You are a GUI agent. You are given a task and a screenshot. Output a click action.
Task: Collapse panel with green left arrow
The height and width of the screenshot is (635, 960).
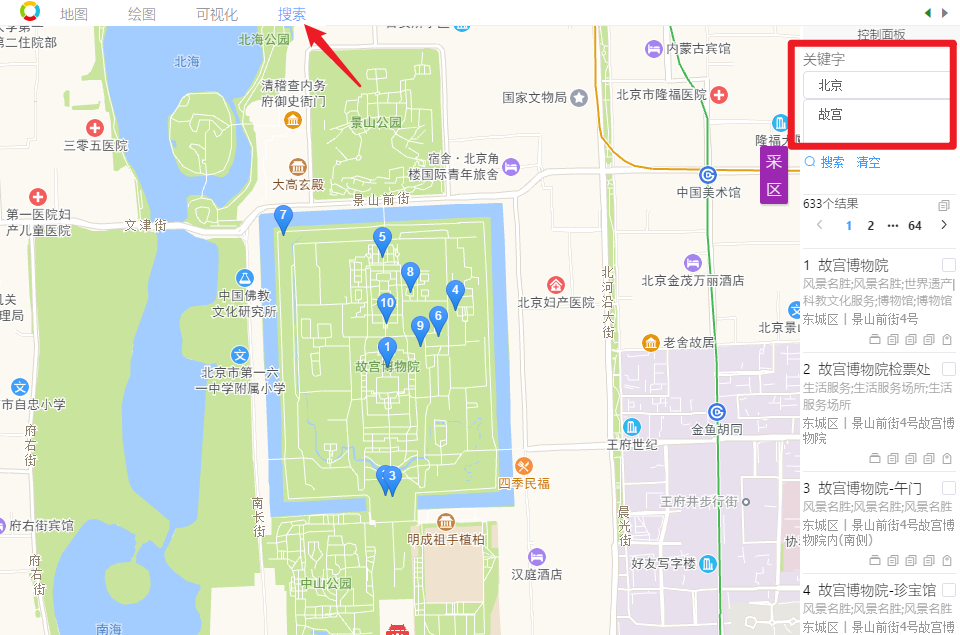click(928, 12)
